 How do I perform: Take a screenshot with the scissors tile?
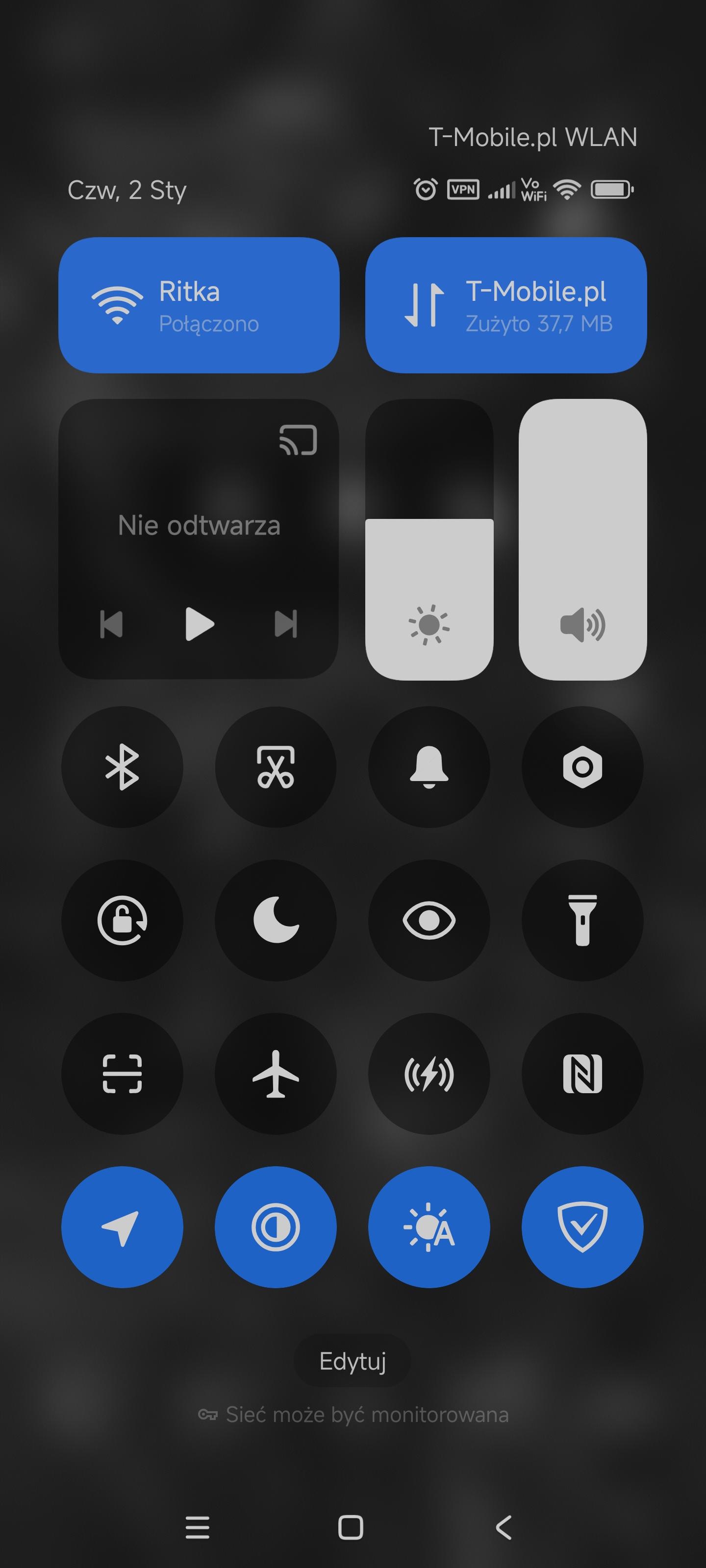point(276,766)
